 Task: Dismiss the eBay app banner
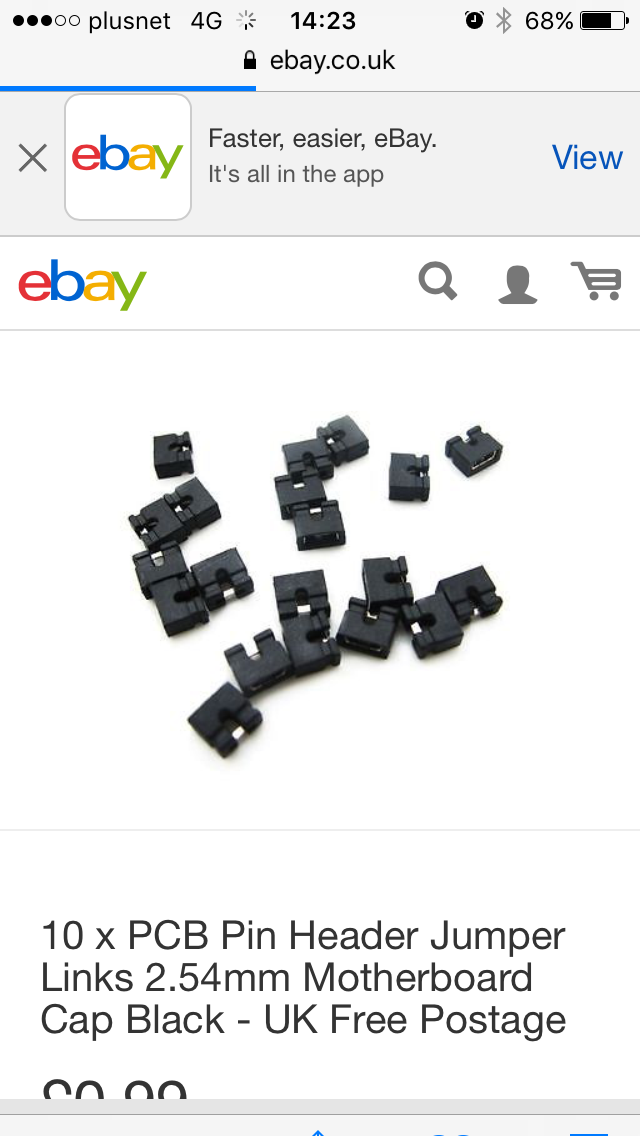(x=33, y=158)
